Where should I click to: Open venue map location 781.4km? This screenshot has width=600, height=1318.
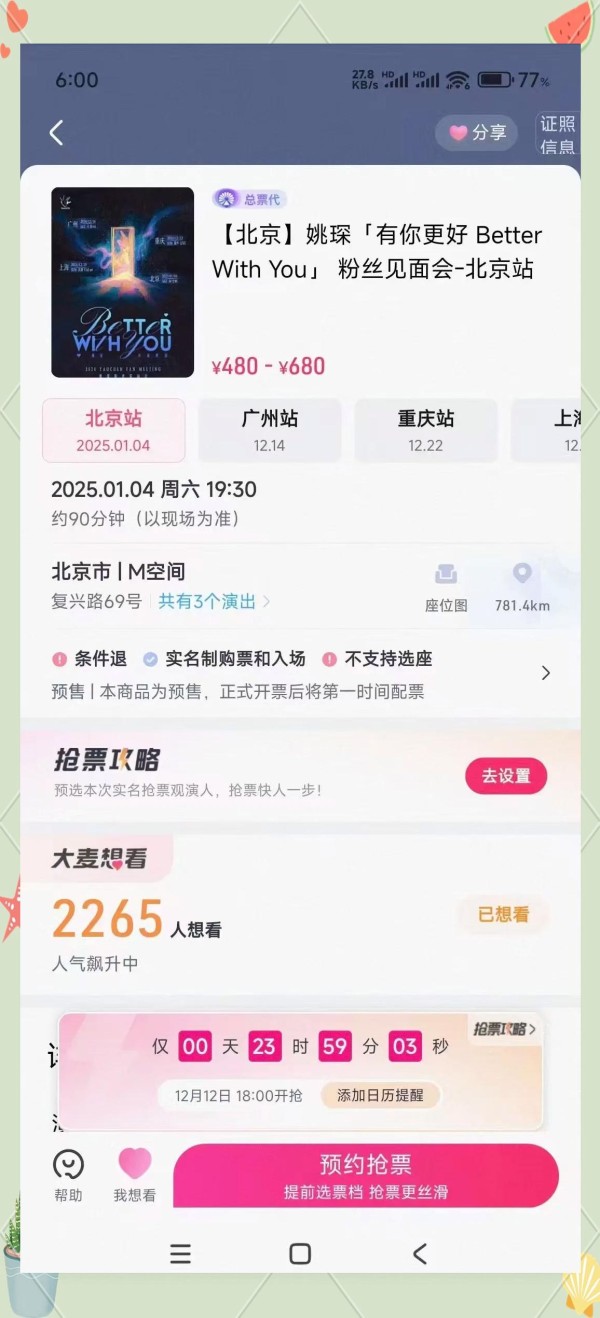tap(522, 587)
